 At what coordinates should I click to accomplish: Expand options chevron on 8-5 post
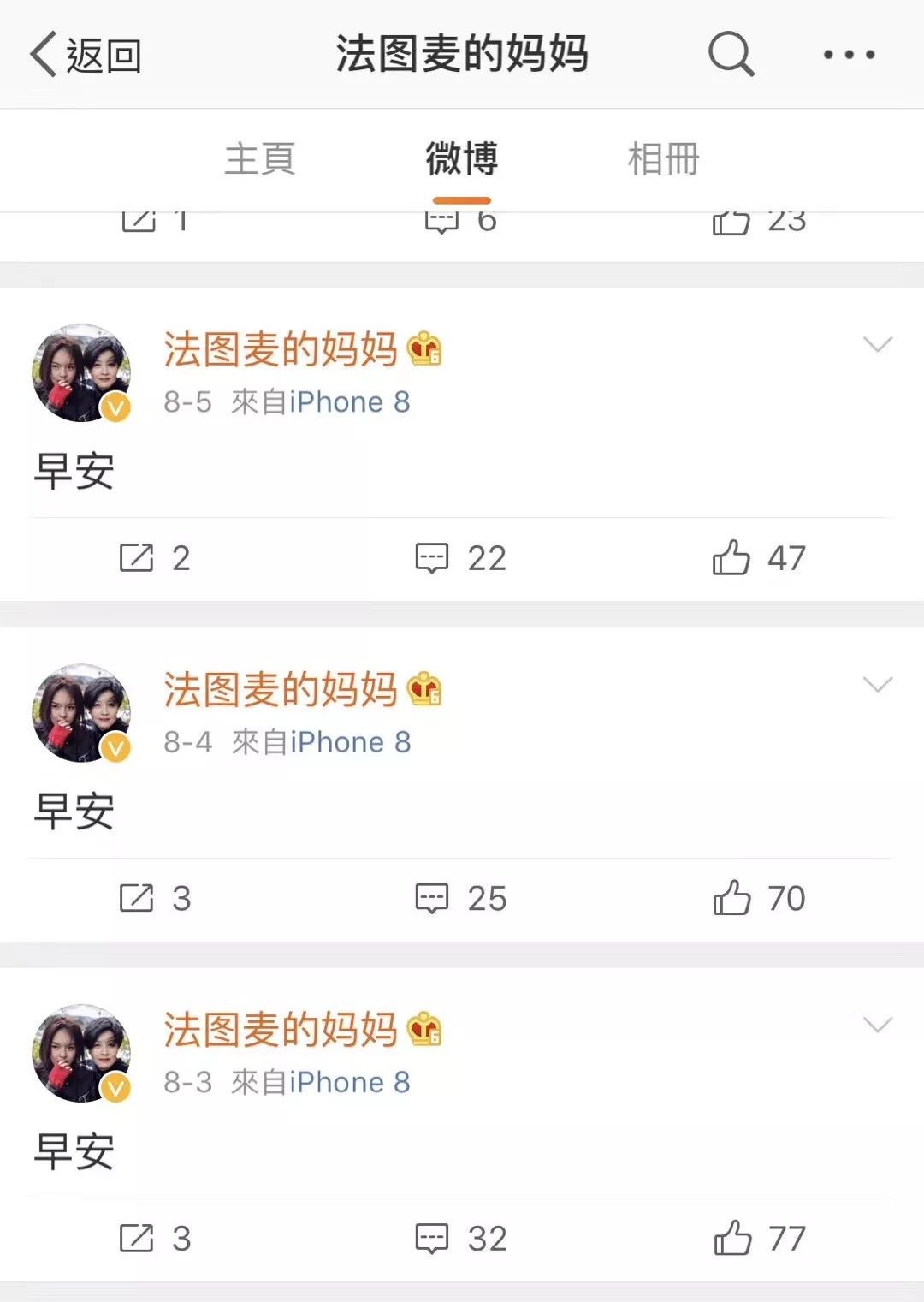coord(878,345)
